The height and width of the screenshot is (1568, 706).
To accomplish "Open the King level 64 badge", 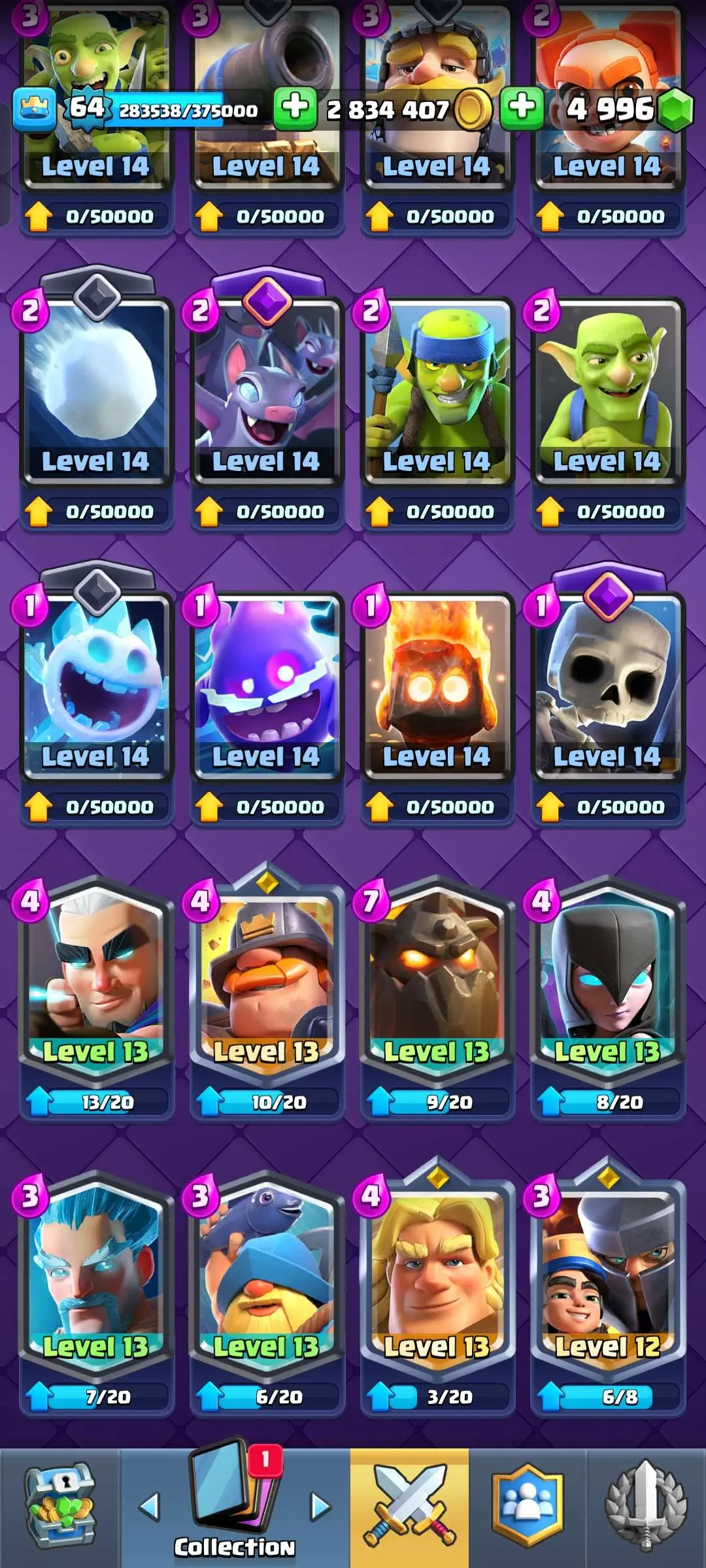I will pos(86,108).
